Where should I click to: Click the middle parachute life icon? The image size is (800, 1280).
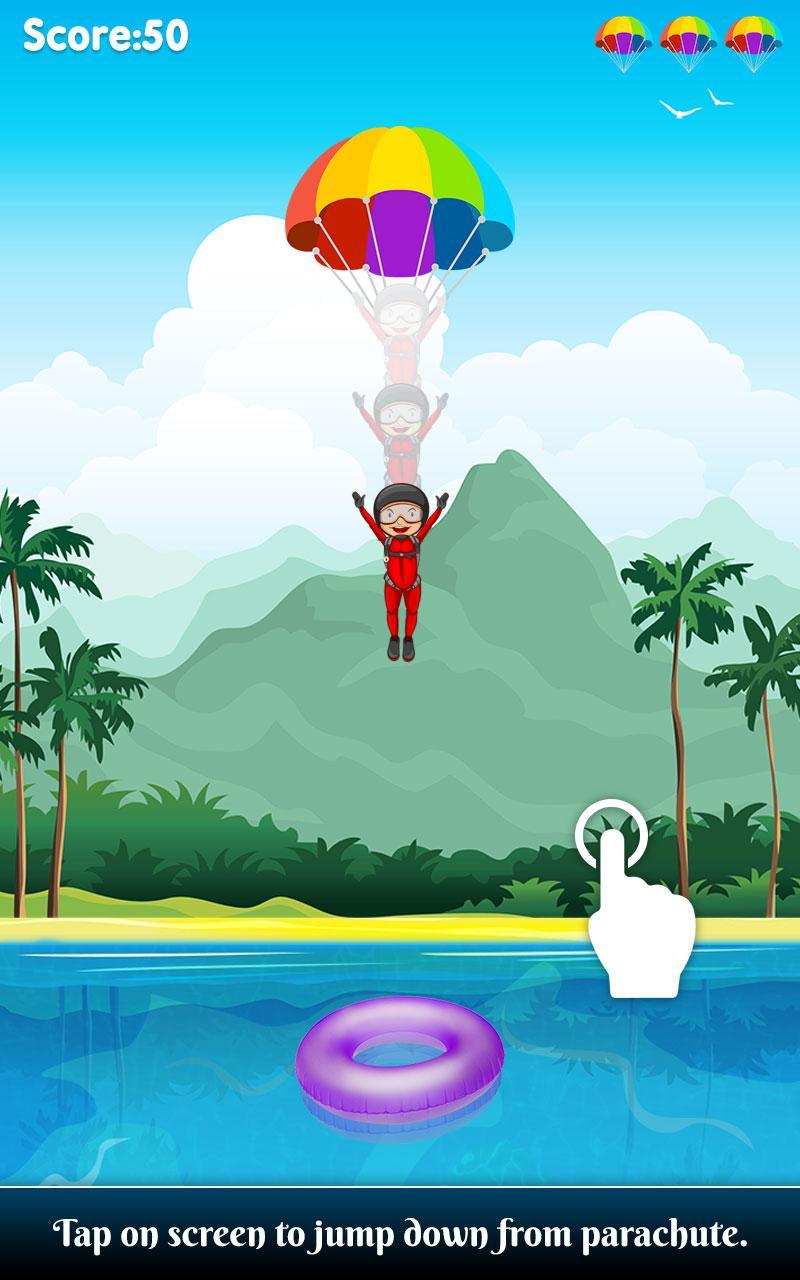pyautogui.click(x=687, y=38)
